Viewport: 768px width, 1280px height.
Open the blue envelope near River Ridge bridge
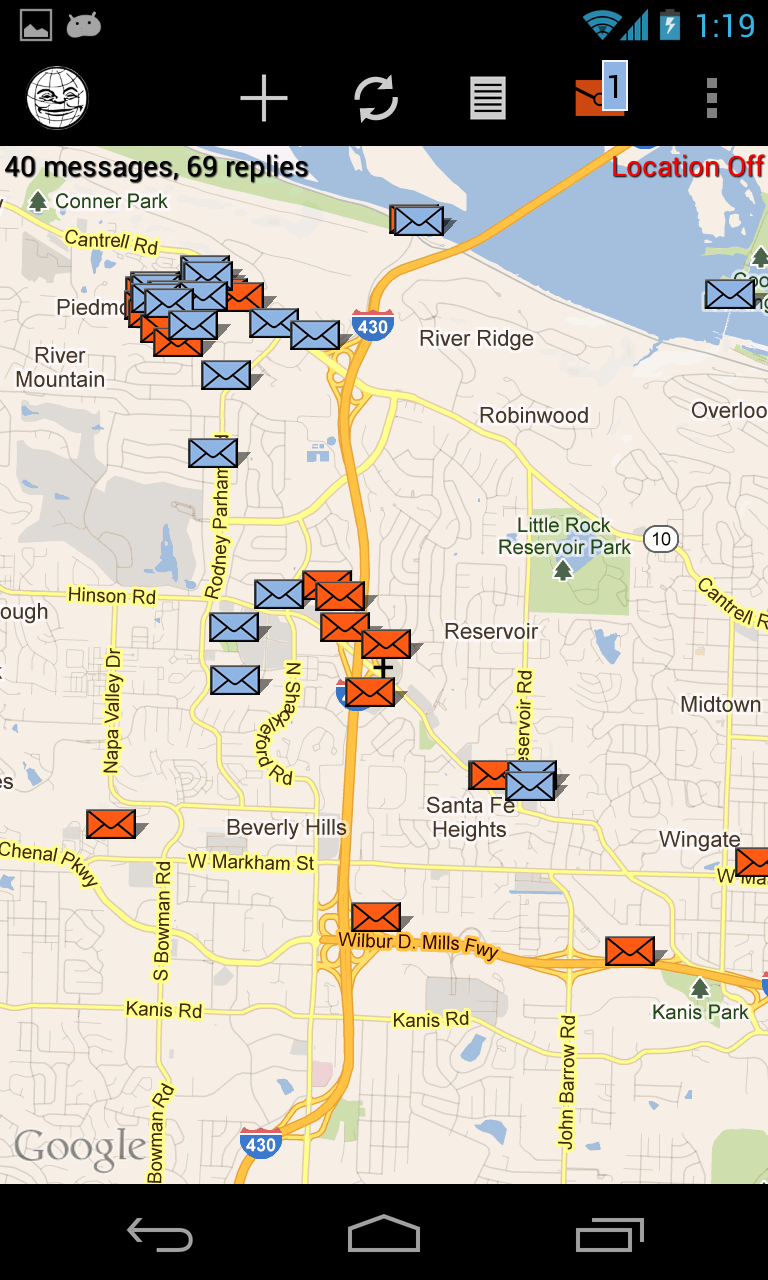pyautogui.click(x=418, y=220)
